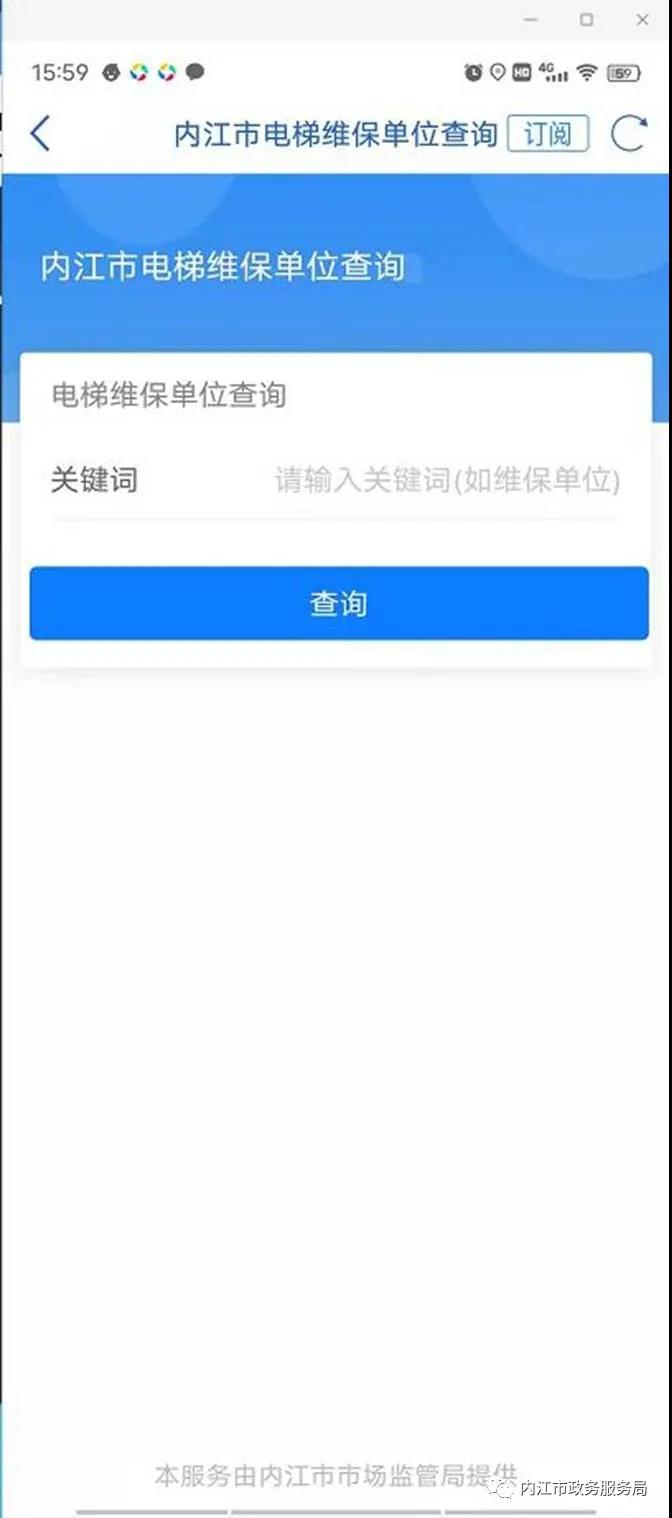Minimize the window
This screenshot has height=1518, width=672.
531,19
